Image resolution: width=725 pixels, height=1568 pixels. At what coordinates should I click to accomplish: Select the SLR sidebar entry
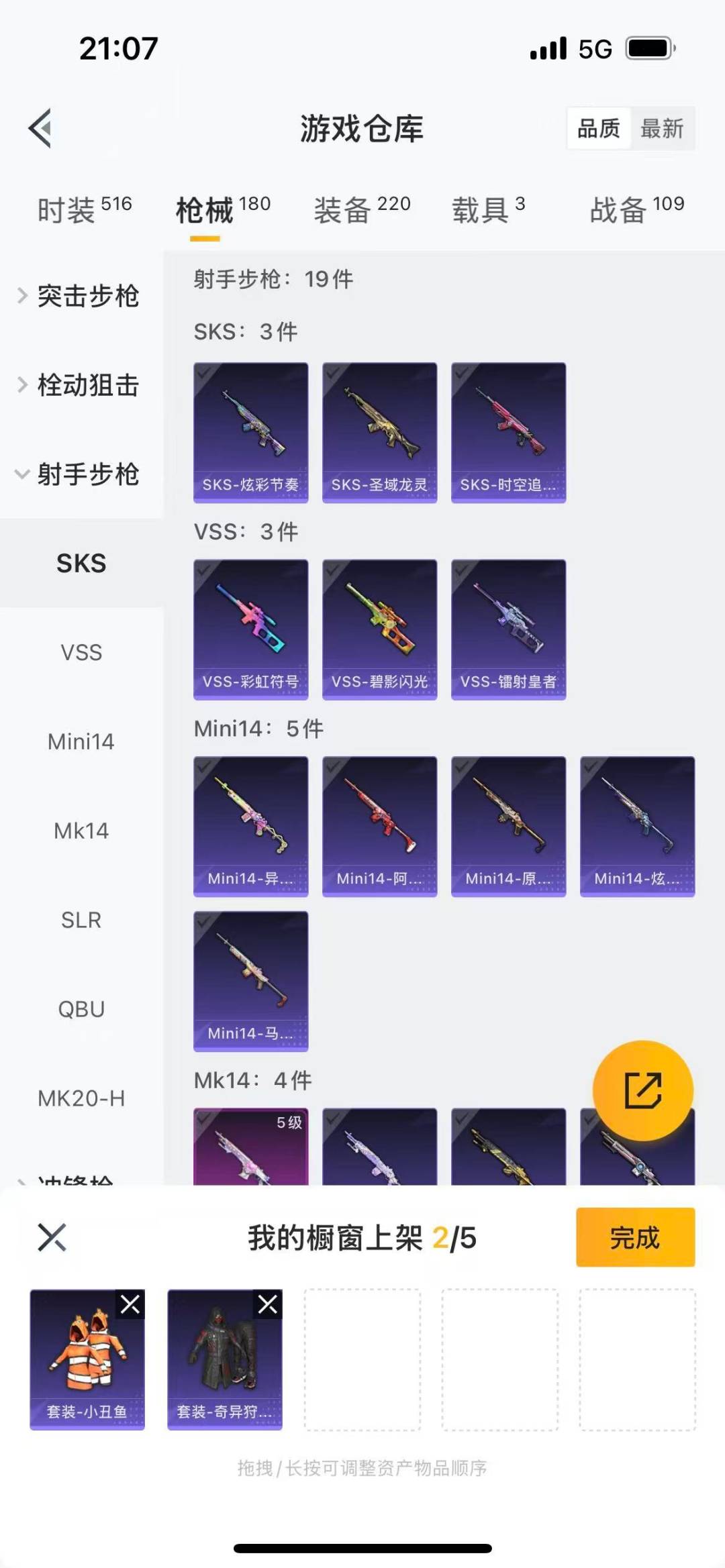pyautogui.click(x=81, y=920)
